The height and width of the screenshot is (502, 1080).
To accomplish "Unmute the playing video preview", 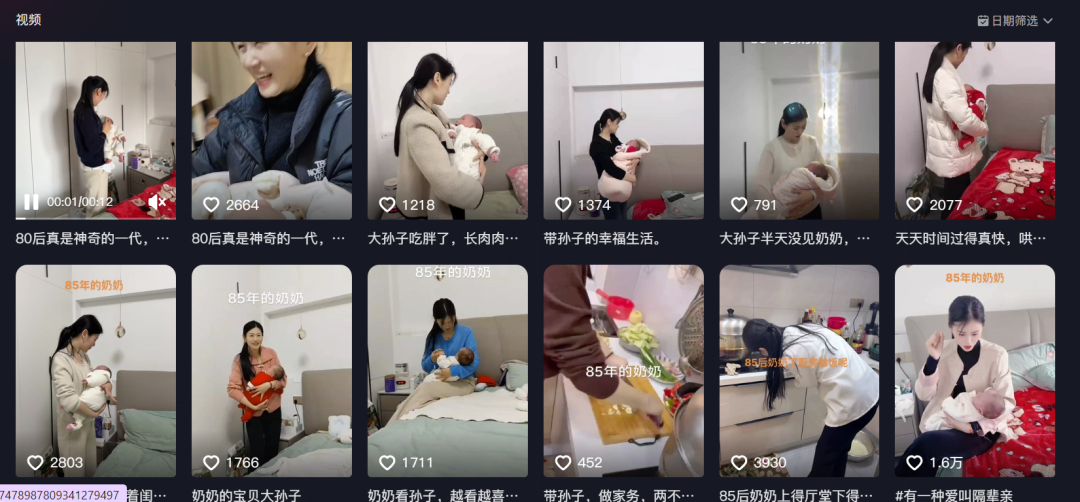I will click(157, 203).
